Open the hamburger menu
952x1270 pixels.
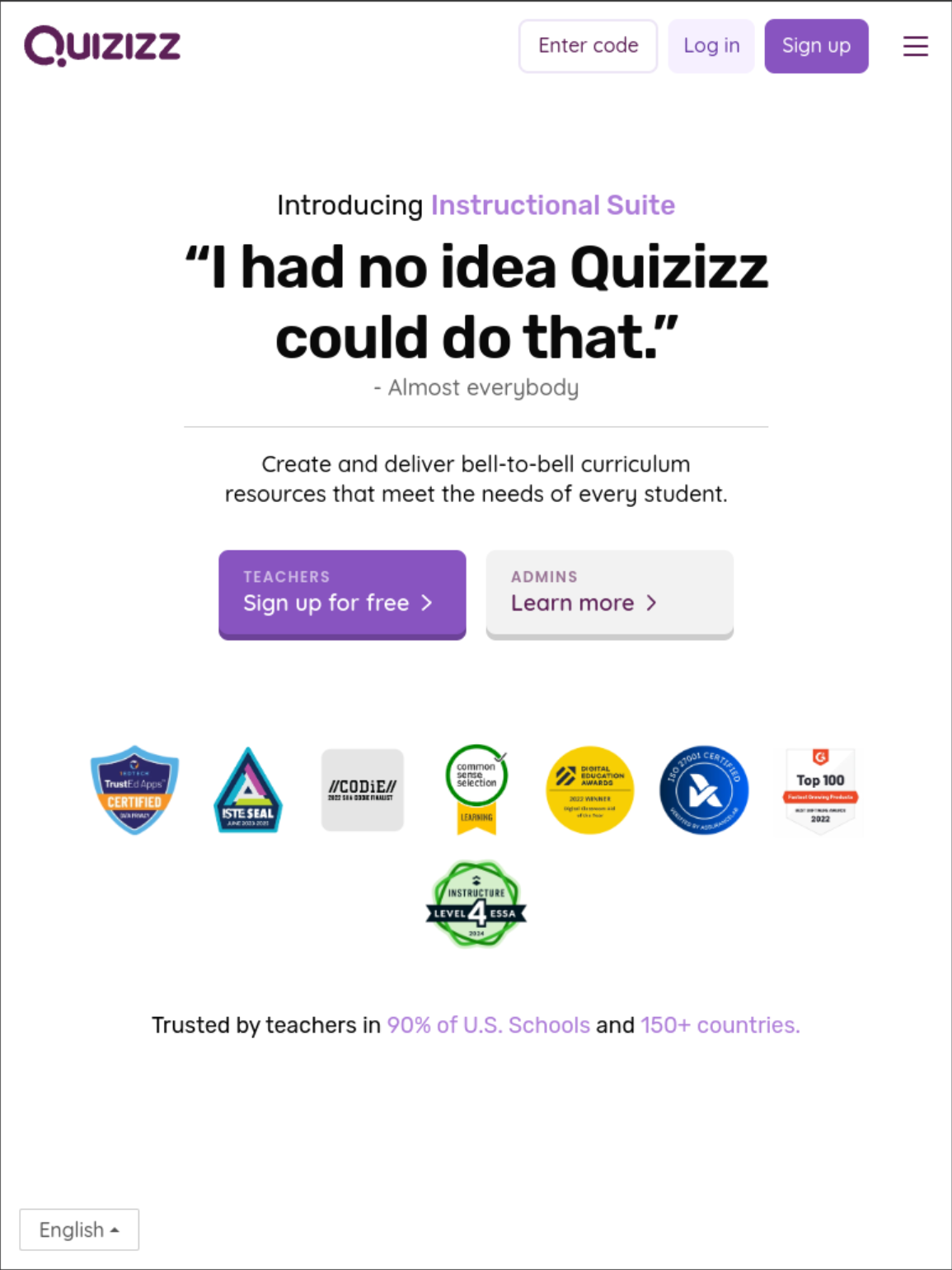pyautogui.click(x=915, y=46)
